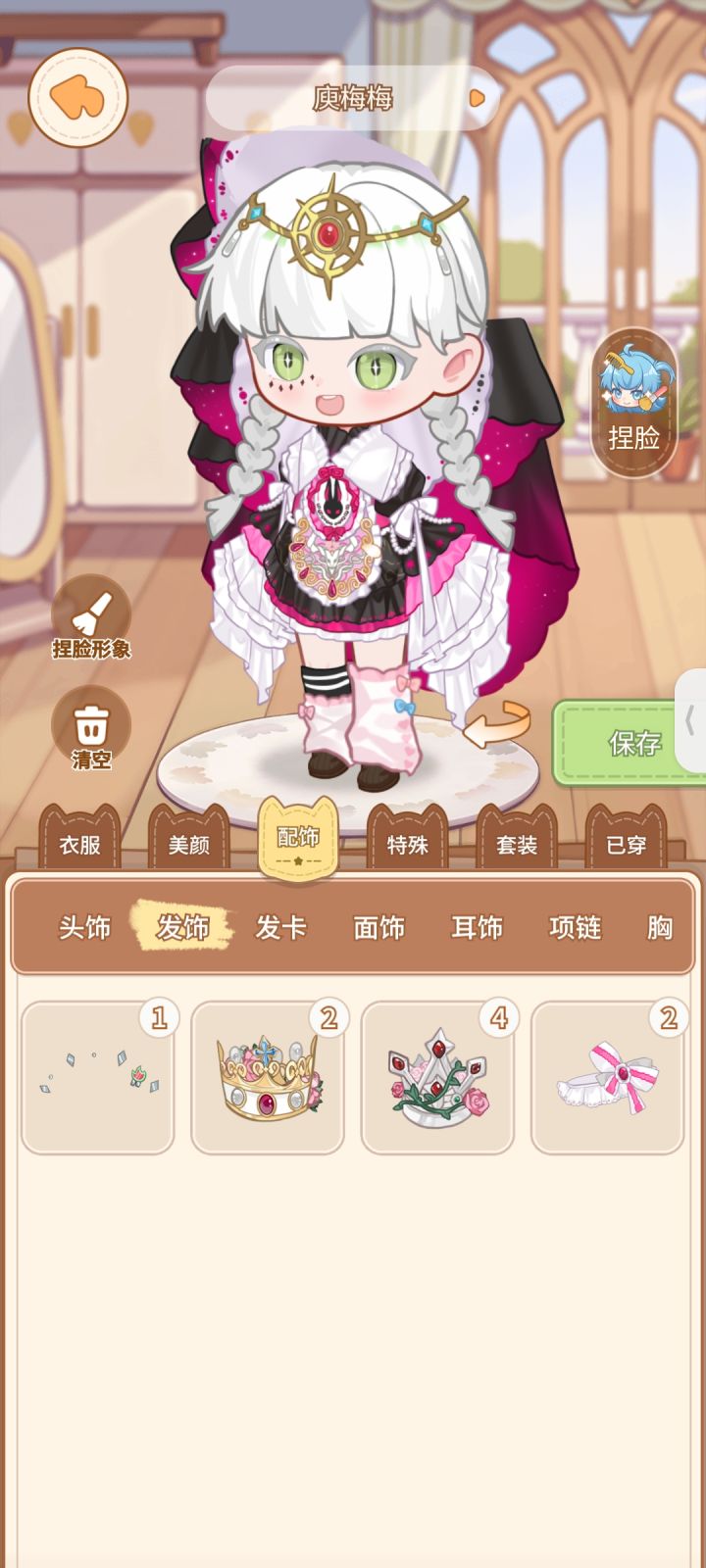
Task: Rotate the character using the curved arrow
Action: coord(498,722)
